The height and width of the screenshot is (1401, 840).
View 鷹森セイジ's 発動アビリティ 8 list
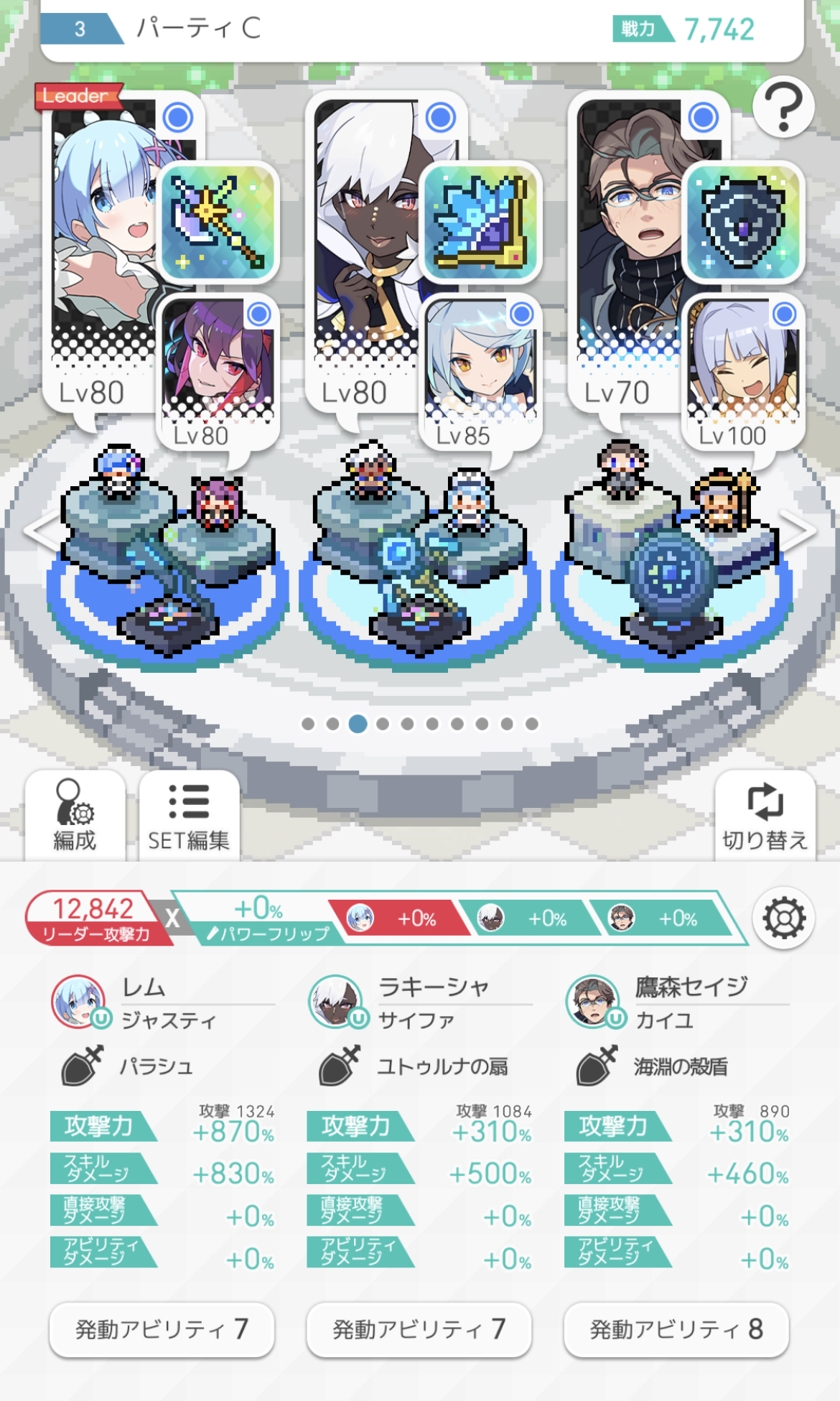pyautogui.click(x=676, y=1330)
